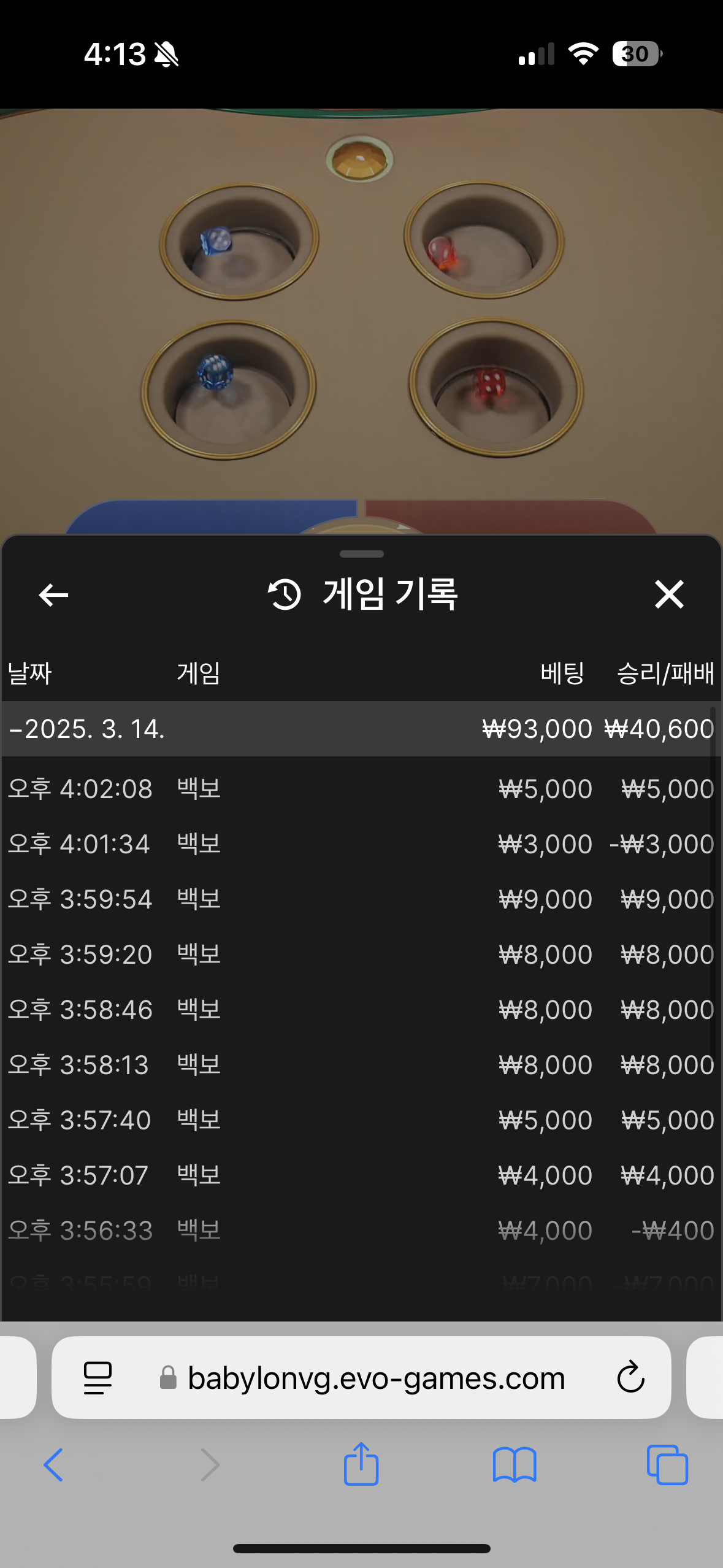Viewport: 723px width, 1568px height.
Task: Show the 오후 3:56:33 round details
Action: 361,1230
